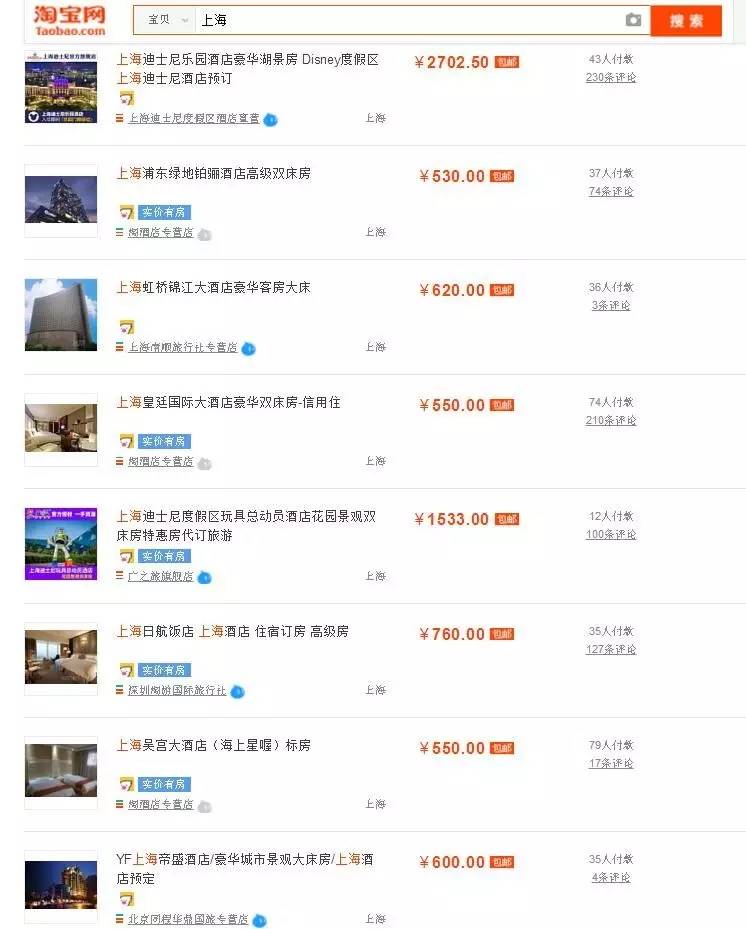Open Wangwang chat with 广之旅旗舰店
The height and width of the screenshot is (929, 746).
203,575
